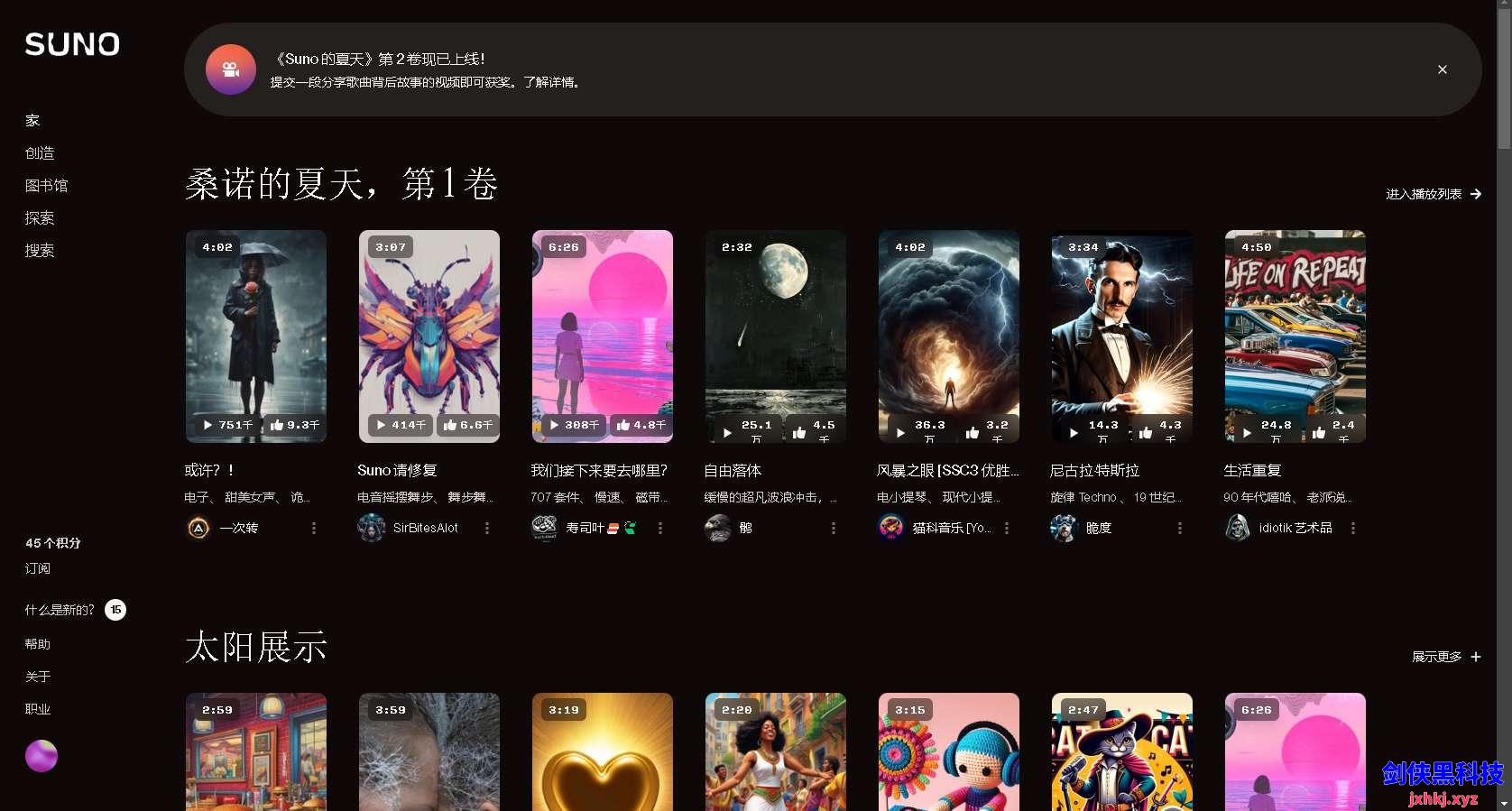Open the options menu for 我们接下来要去哪里?
Viewport: 1512px width, 811px height.
click(659, 528)
